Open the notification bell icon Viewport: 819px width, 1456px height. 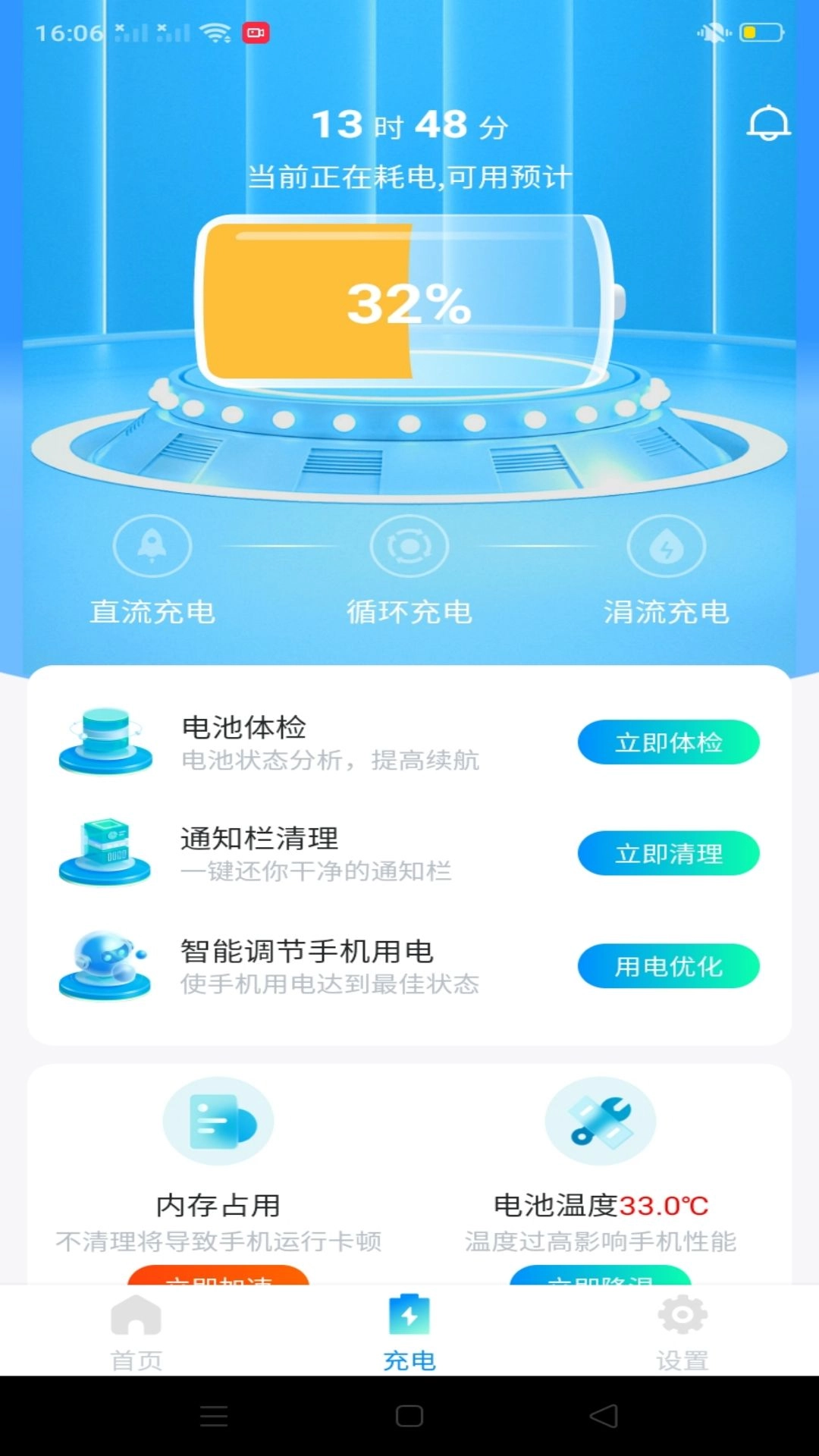pyautogui.click(x=768, y=124)
